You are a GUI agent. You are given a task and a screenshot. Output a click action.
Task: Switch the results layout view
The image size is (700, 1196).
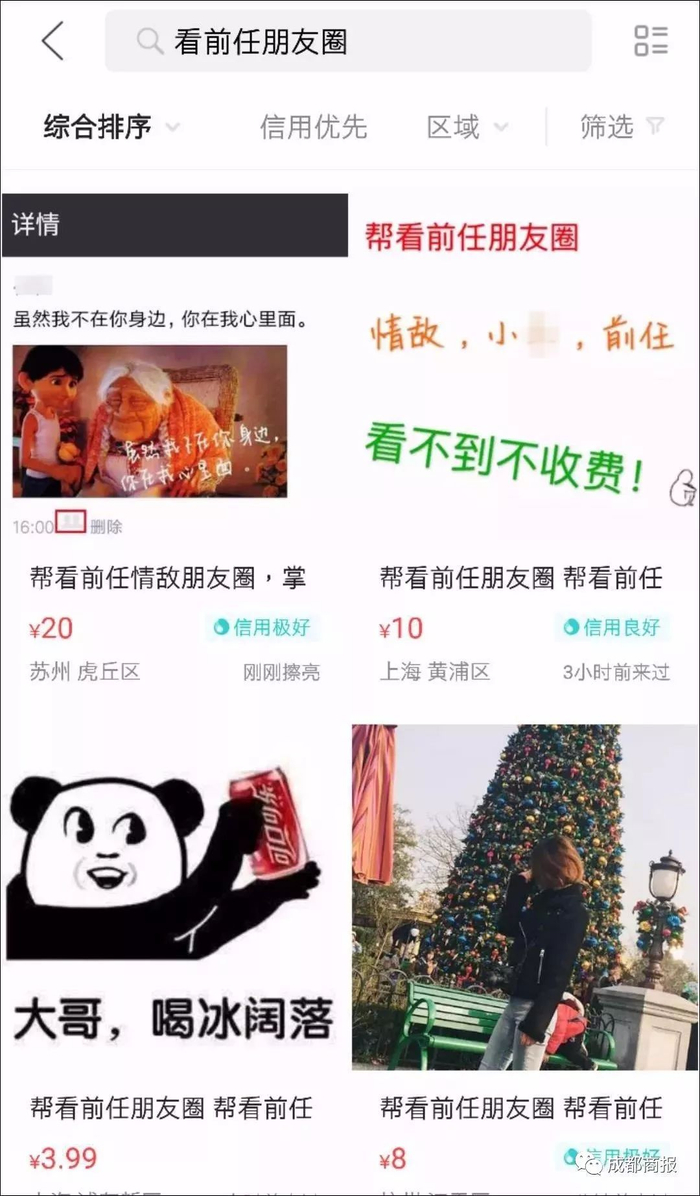[650, 41]
